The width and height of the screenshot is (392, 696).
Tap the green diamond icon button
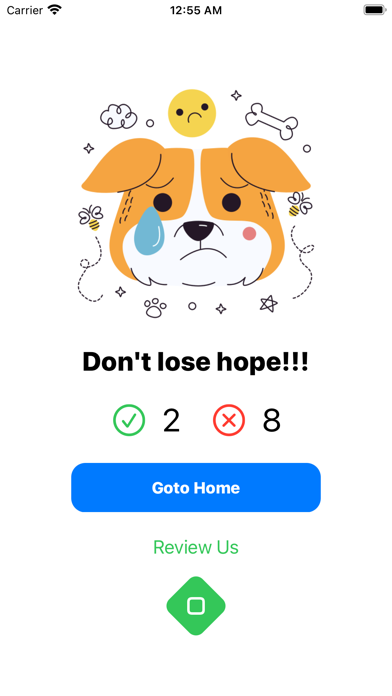(x=196, y=605)
